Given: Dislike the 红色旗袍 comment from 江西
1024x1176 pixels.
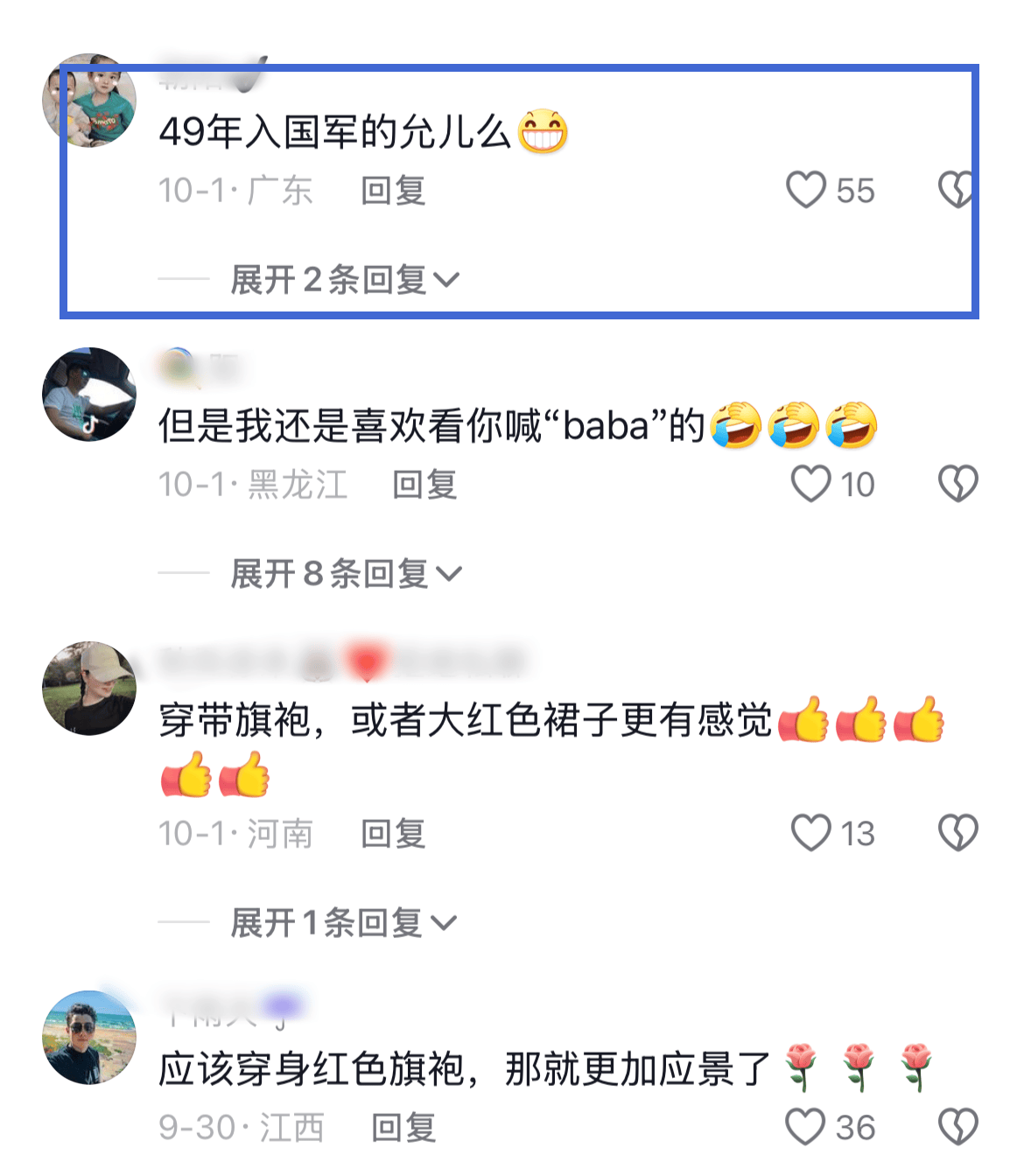Looking at the screenshot, I should click(x=957, y=1127).
